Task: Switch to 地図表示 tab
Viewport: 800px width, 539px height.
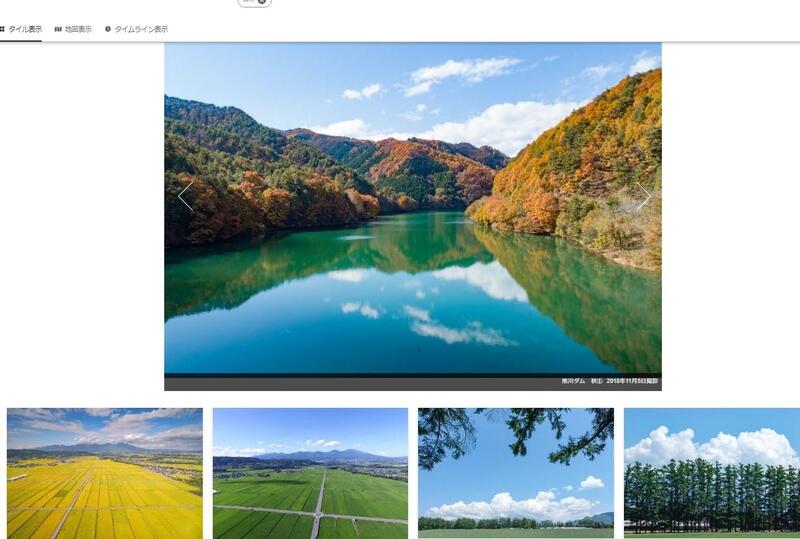Action: tap(74, 29)
